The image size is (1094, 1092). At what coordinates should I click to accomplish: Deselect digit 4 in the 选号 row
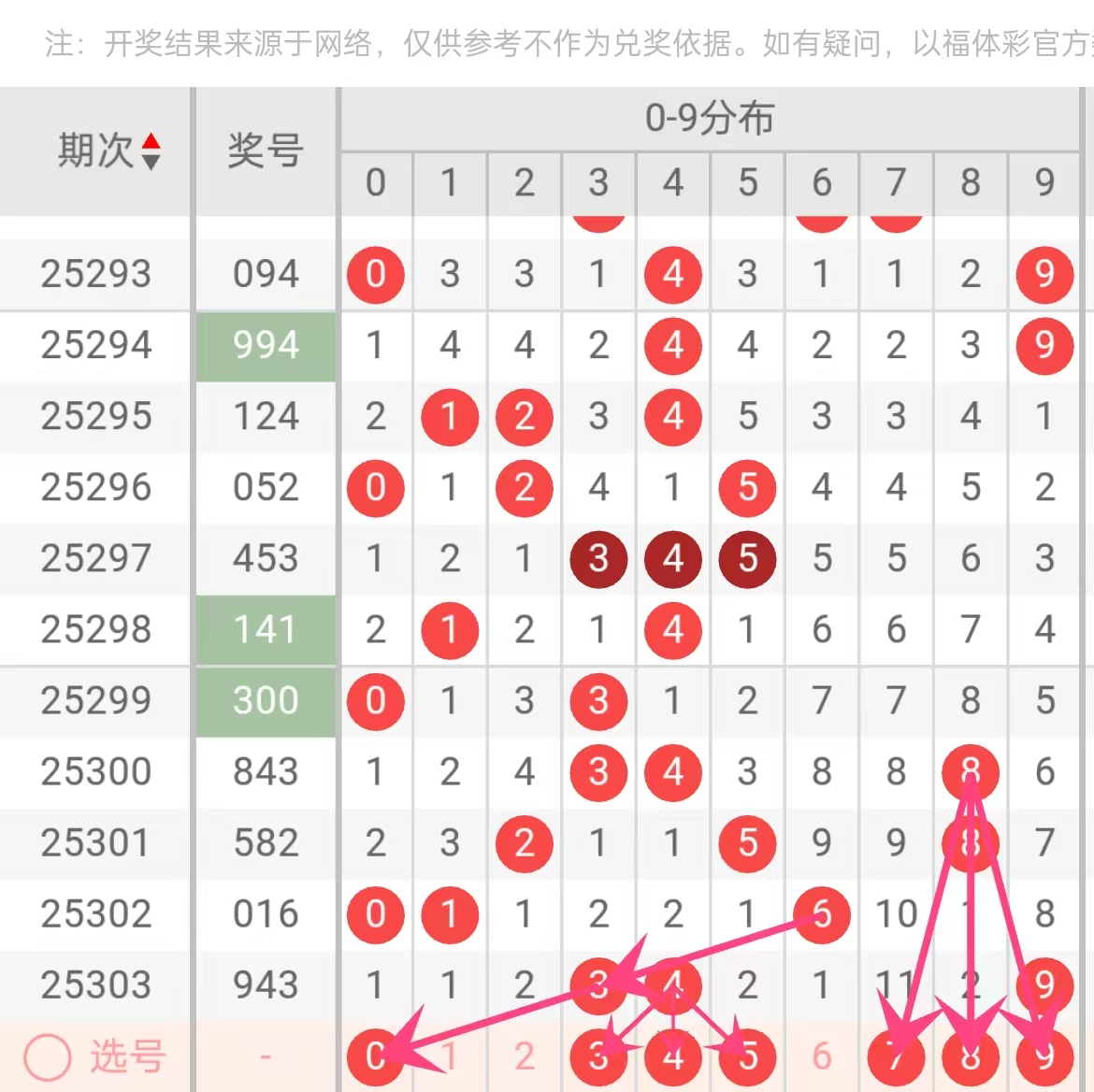coord(673,1056)
